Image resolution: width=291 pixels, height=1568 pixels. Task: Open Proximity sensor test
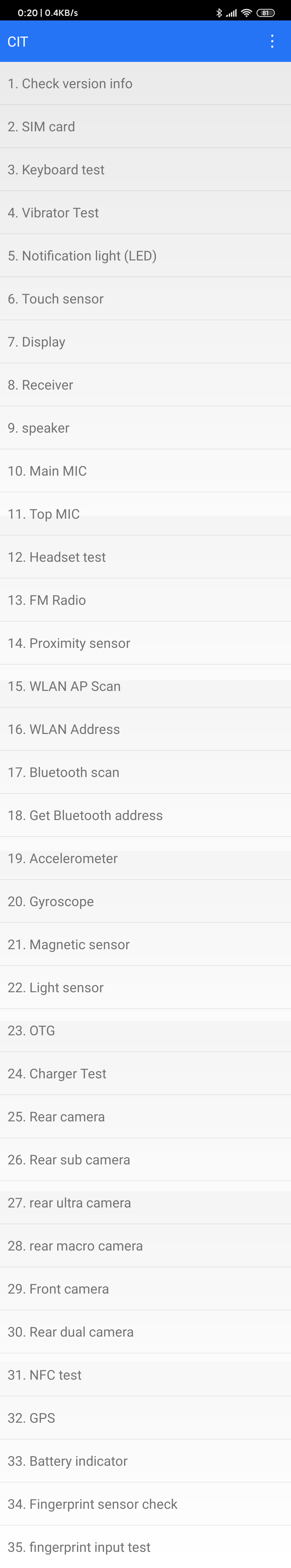(x=145, y=643)
